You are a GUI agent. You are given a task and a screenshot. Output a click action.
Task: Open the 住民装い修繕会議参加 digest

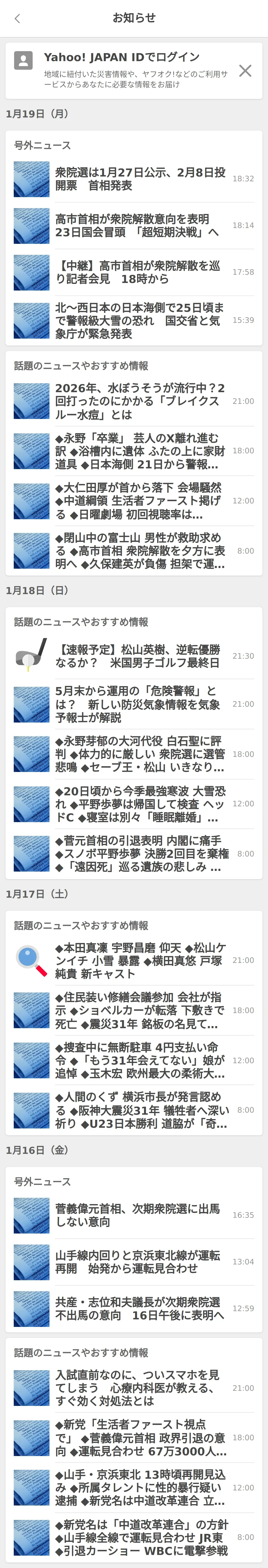[140, 1011]
